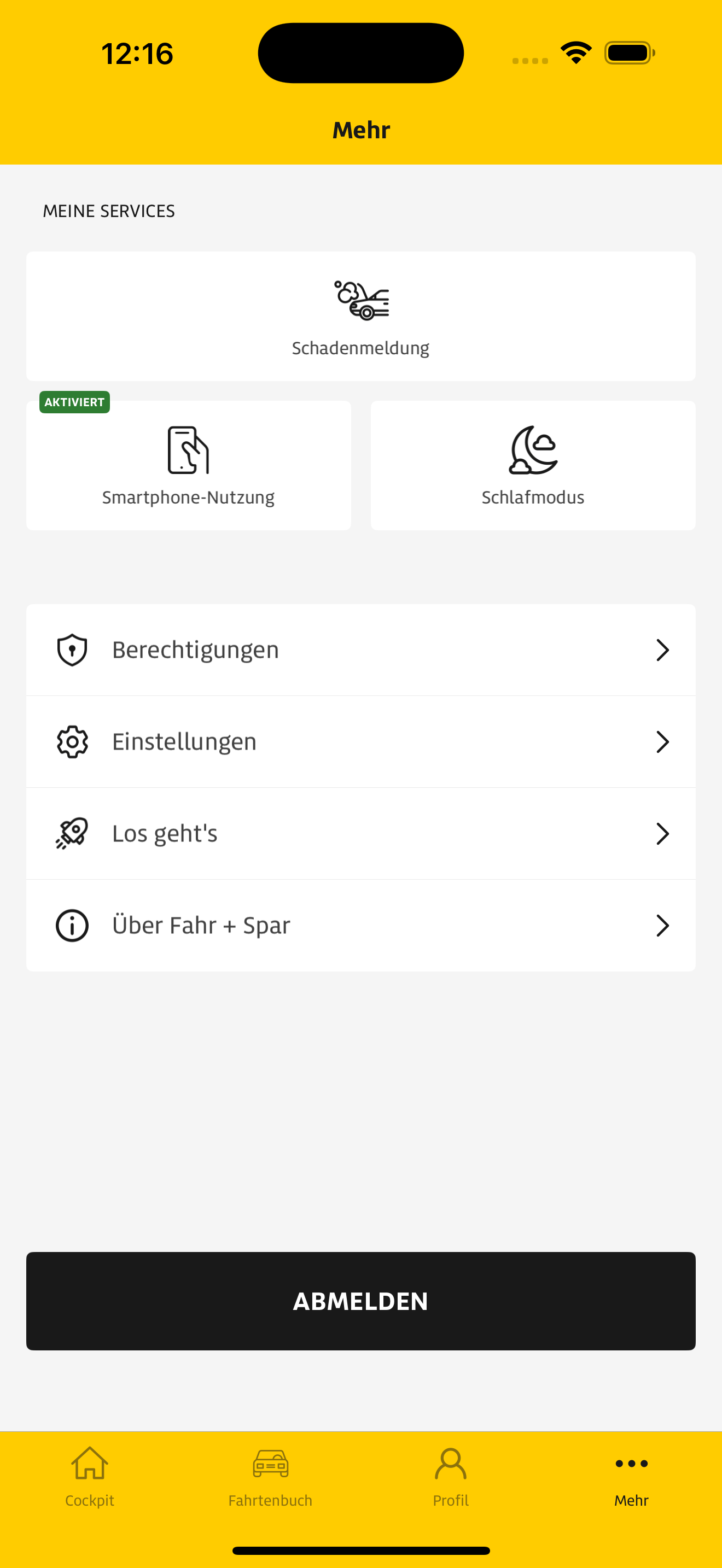Open the Los geht's row
The height and width of the screenshot is (1568, 722).
[360, 834]
